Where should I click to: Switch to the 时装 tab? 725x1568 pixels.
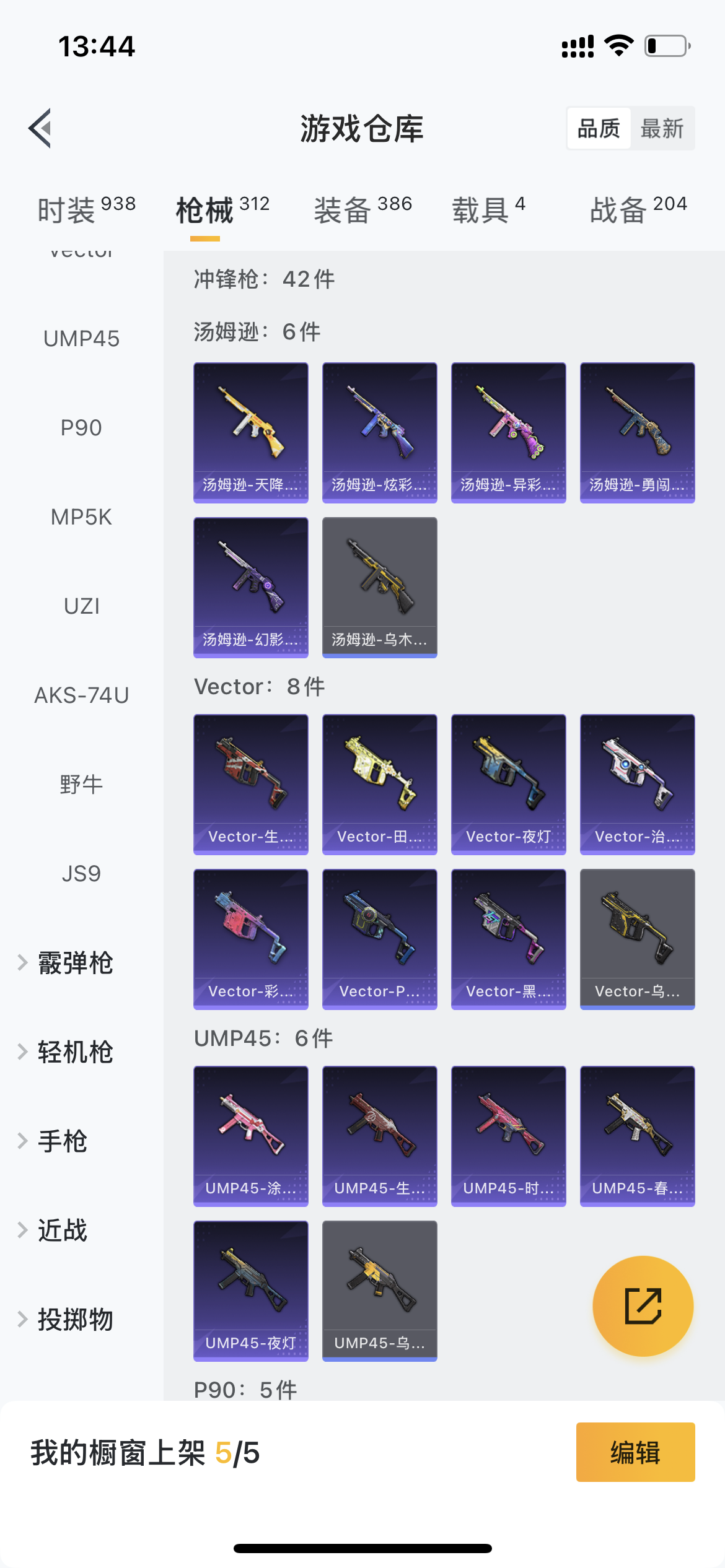tap(86, 209)
